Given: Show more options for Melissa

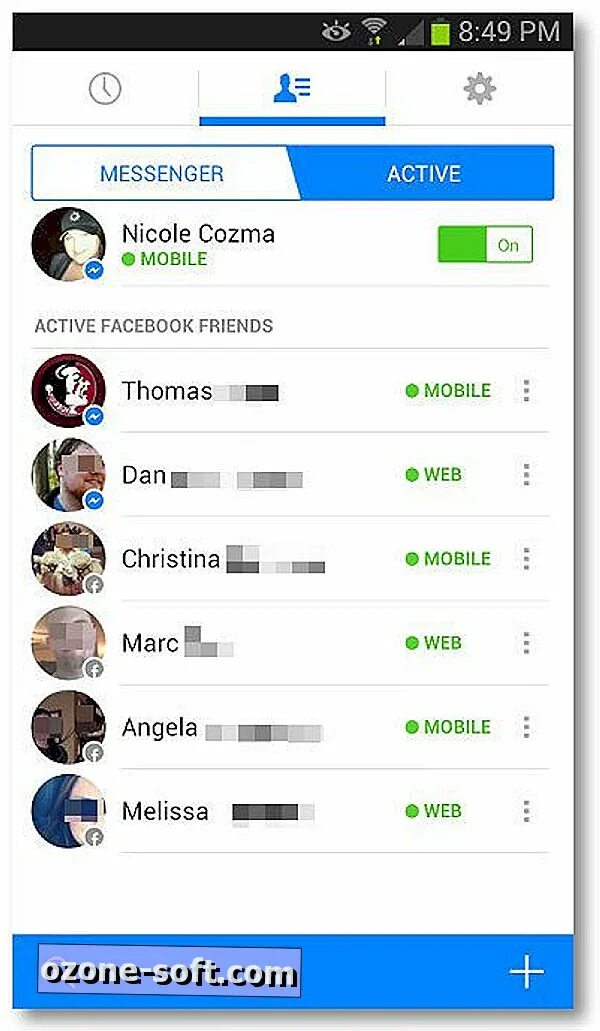Looking at the screenshot, I should (x=526, y=811).
